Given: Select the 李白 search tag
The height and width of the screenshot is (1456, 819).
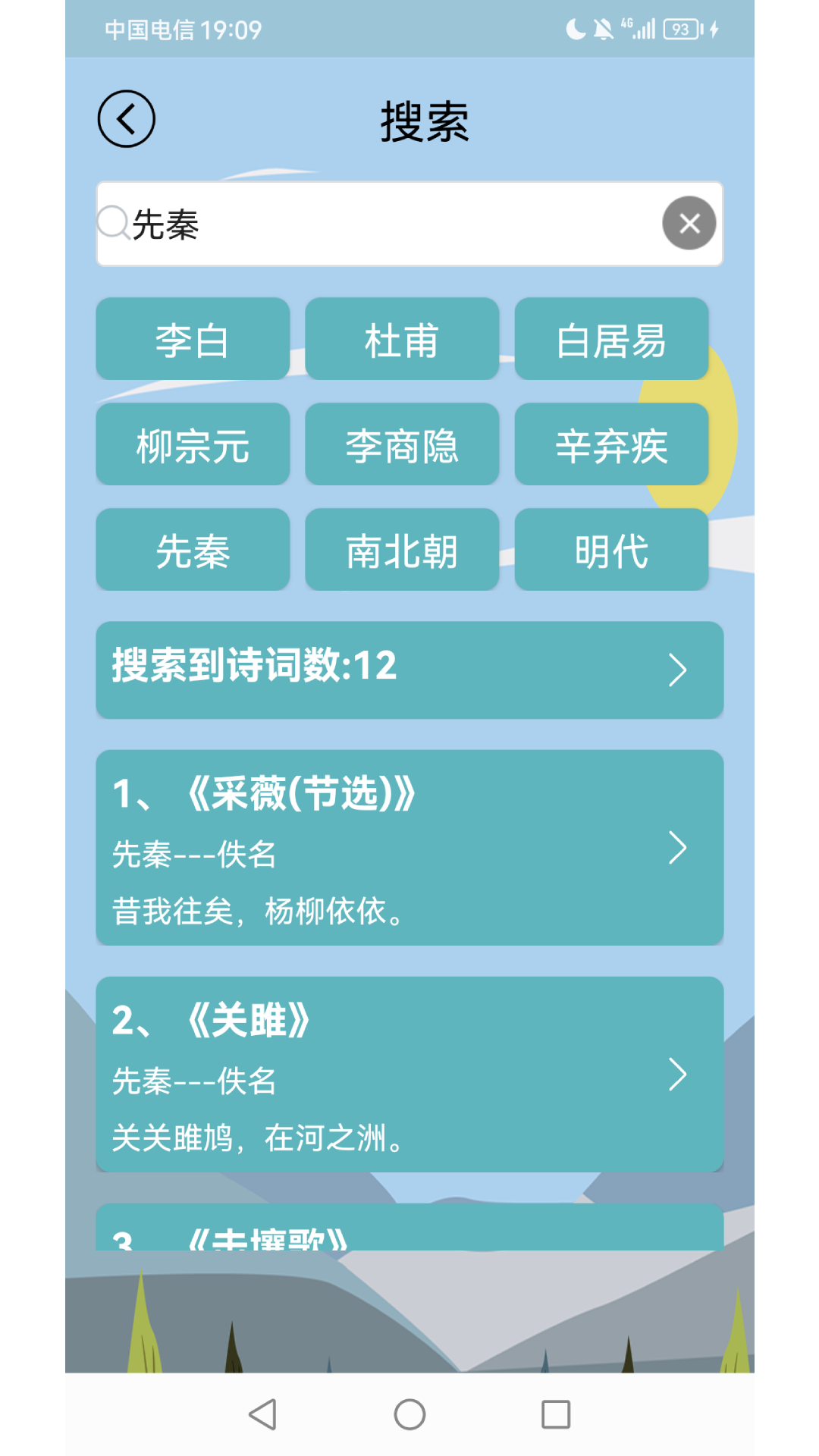Looking at the screenshot, I should pyautogui.click(x=193, y=339).
